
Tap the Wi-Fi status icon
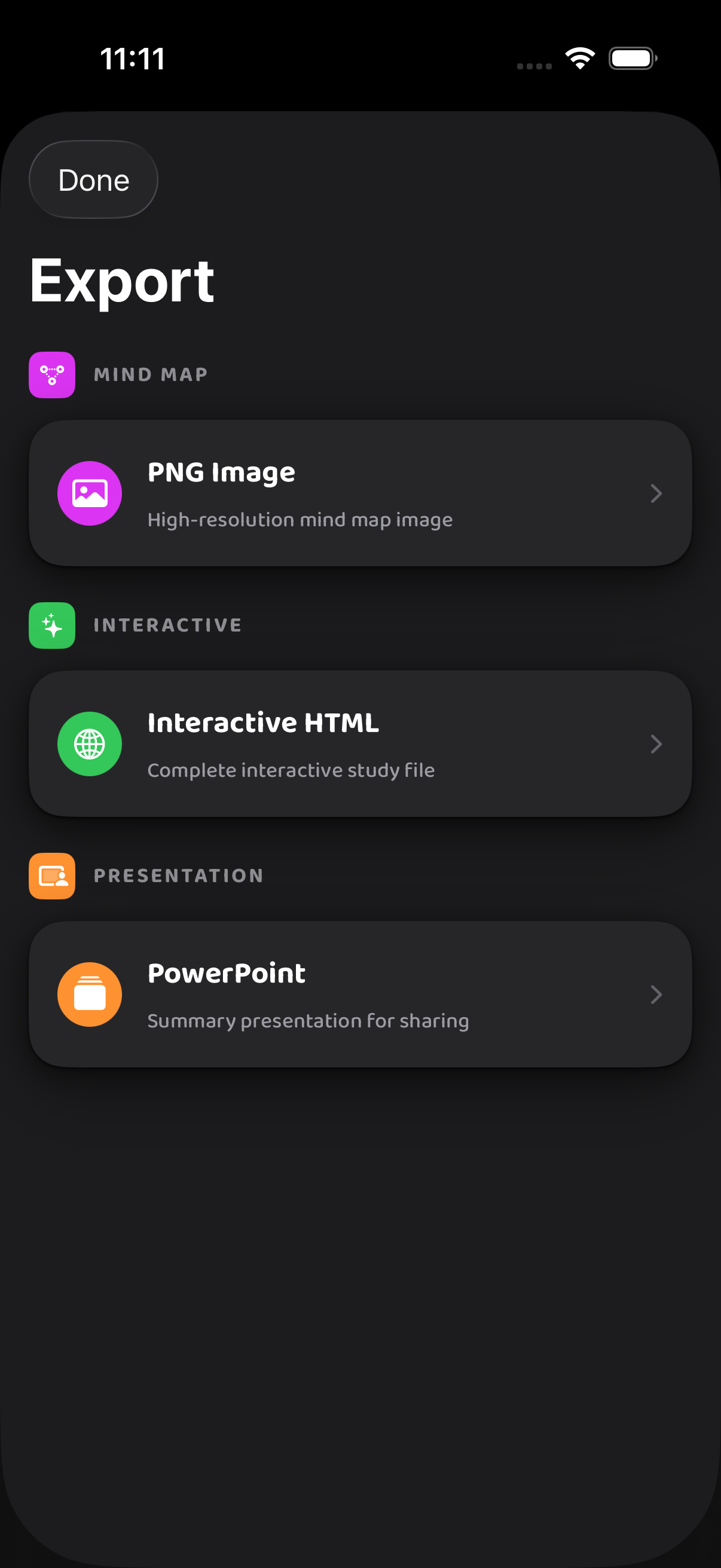(x=579, y=57)
